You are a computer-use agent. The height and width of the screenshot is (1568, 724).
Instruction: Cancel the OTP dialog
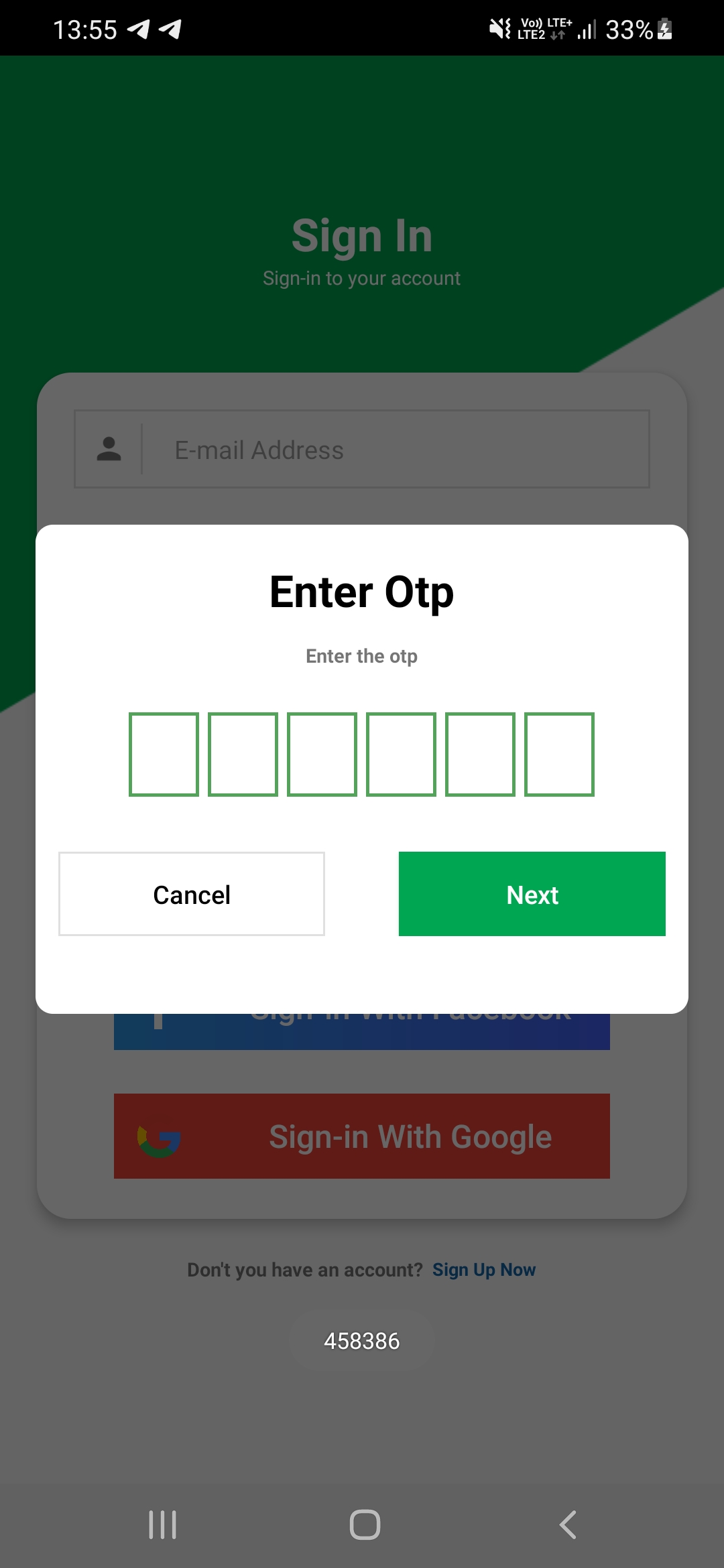click(x=192, y=894)
